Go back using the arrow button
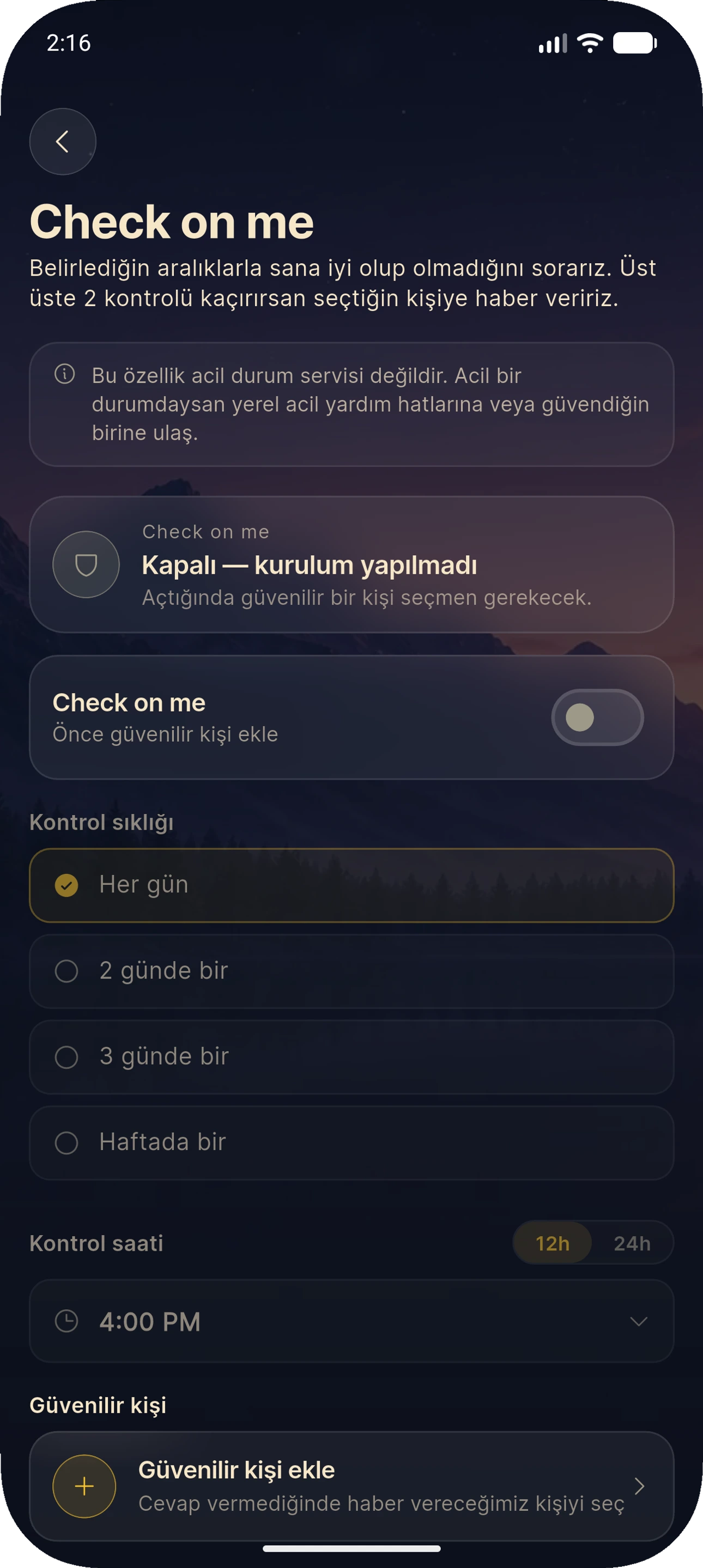 point(63,142)
